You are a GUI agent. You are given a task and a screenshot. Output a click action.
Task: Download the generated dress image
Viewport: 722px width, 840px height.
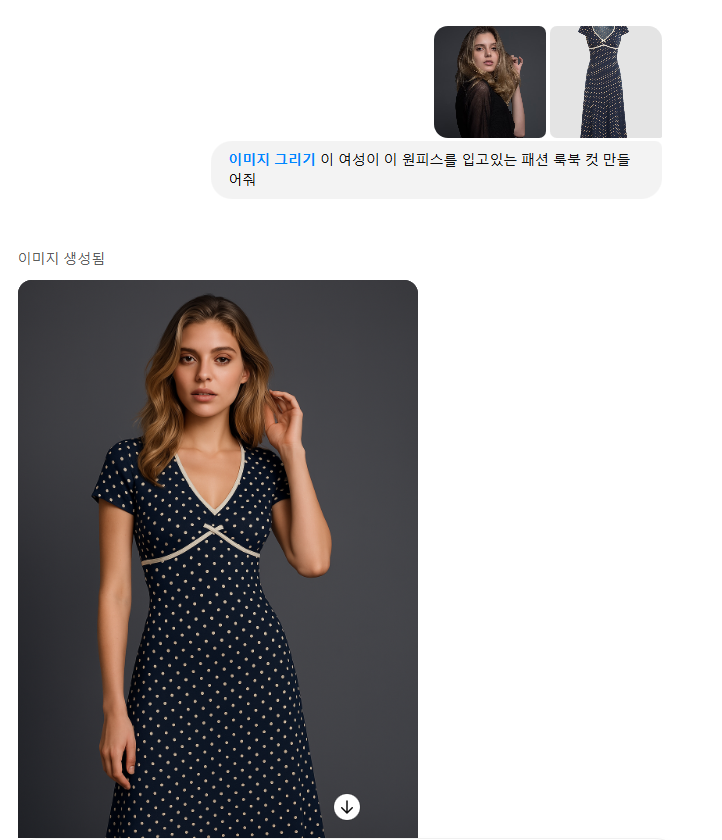[347, 806]
